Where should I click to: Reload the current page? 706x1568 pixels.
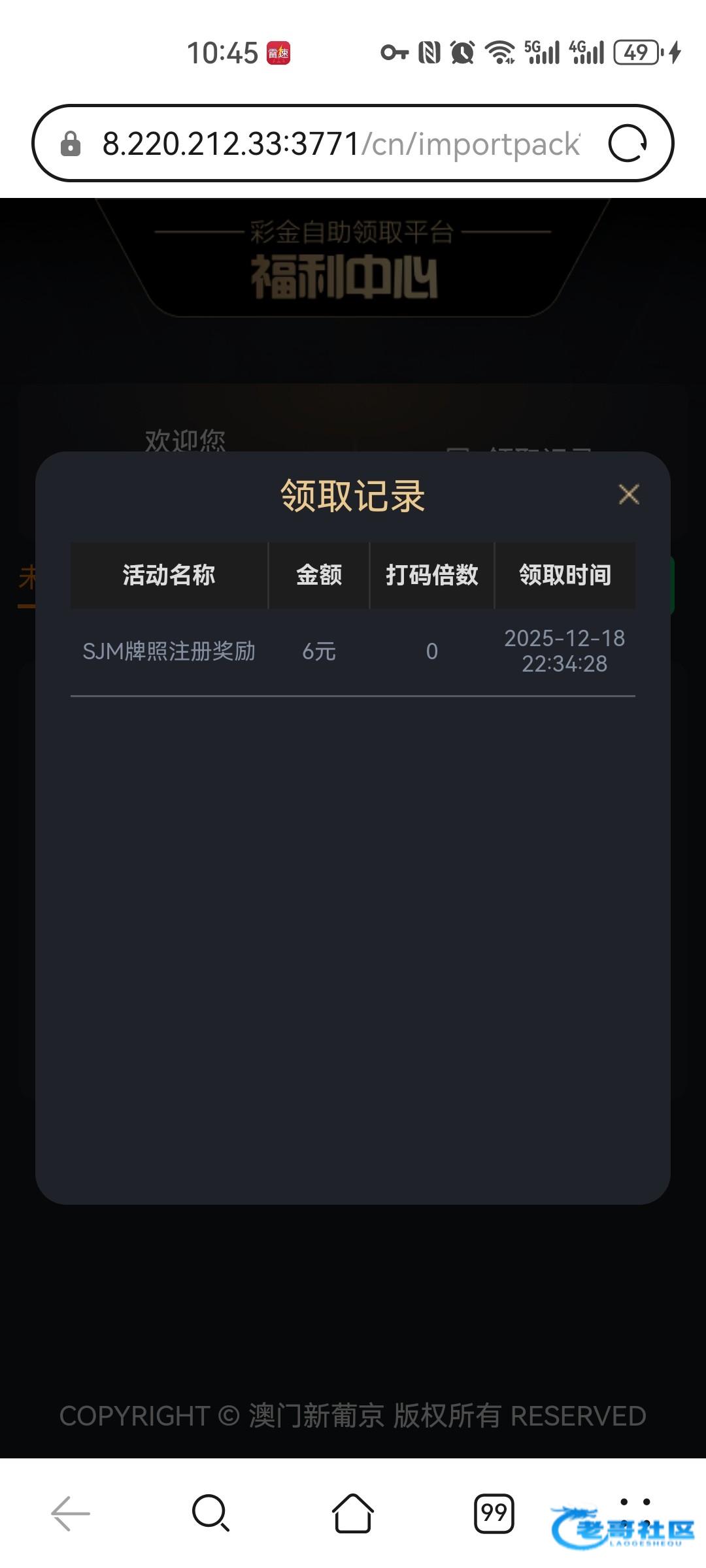628,144
